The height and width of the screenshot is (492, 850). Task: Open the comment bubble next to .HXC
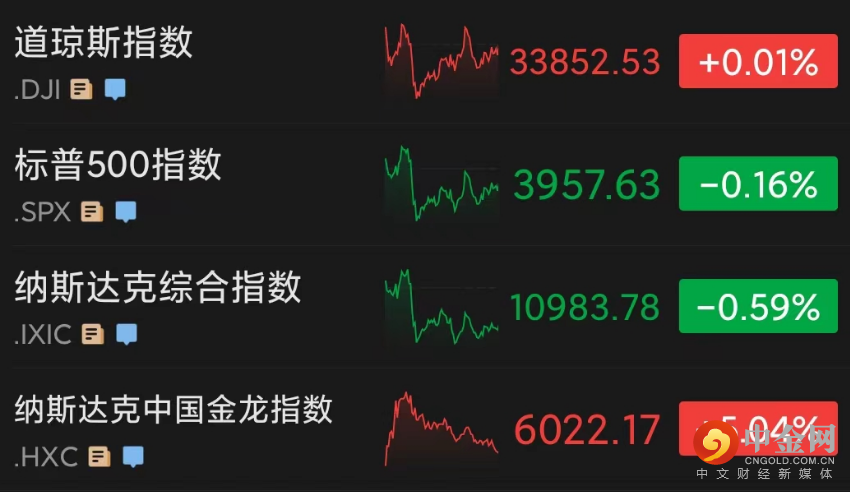click(132, 457)
